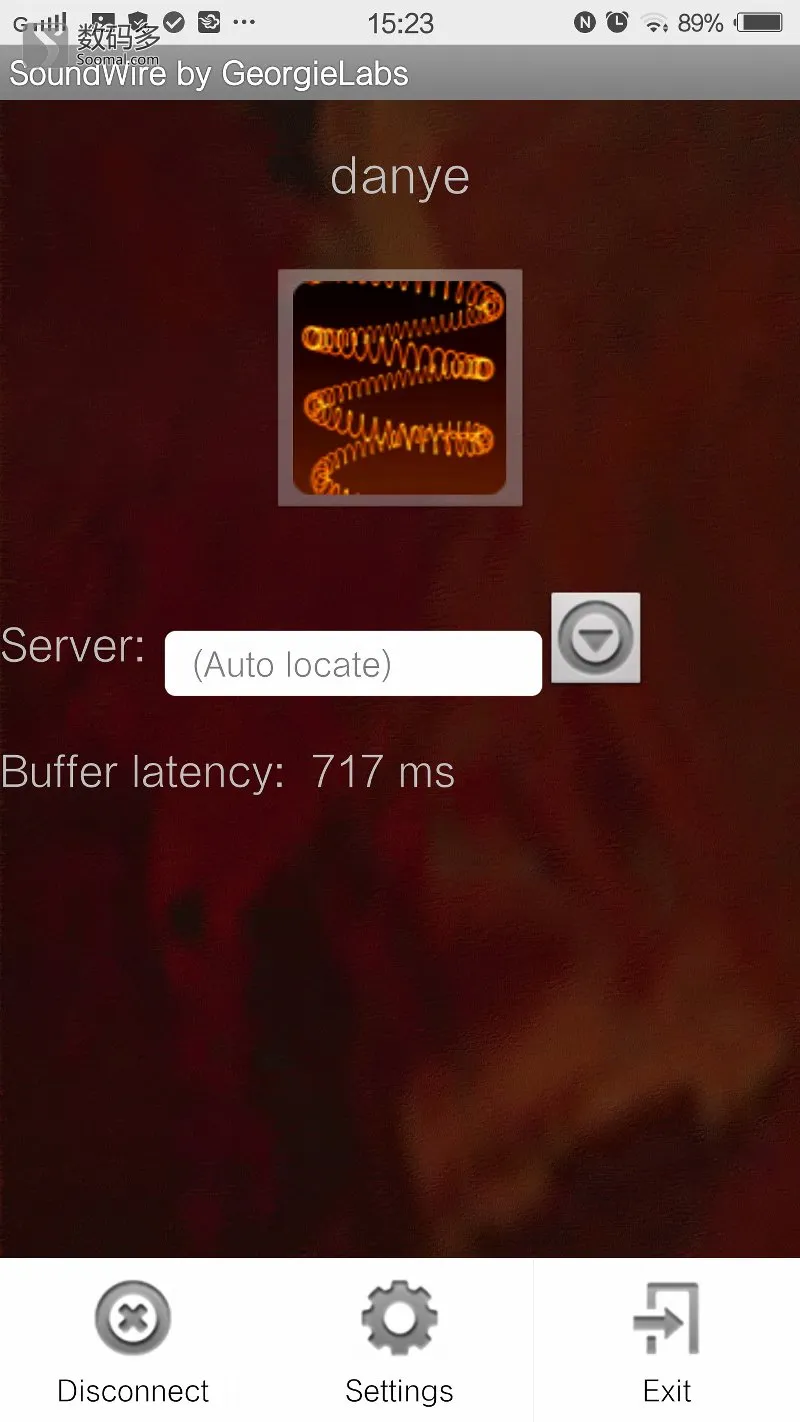Screen dimensions: 800x1422
Task: Open the server history dropdown arrow
Action: click(596, 638)
